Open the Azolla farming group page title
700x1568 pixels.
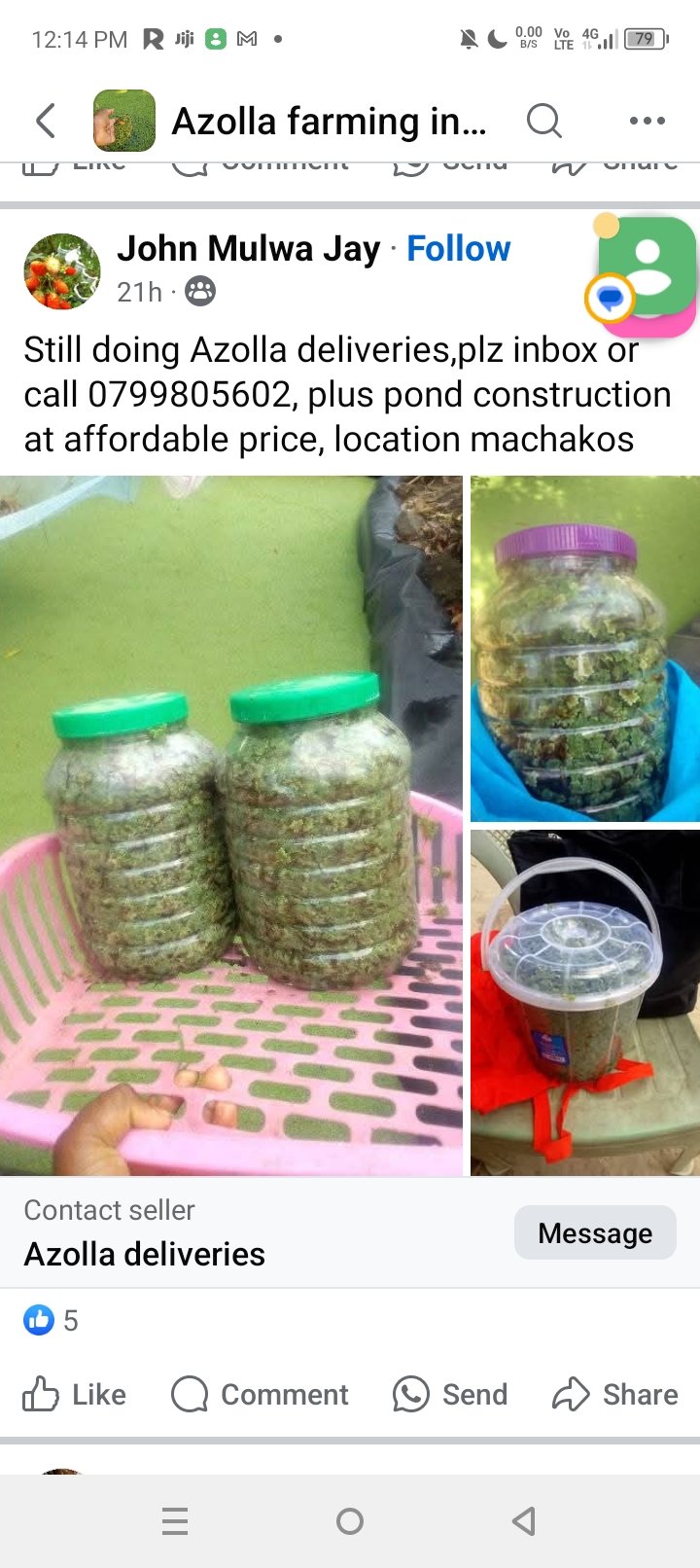click(329, 122)
